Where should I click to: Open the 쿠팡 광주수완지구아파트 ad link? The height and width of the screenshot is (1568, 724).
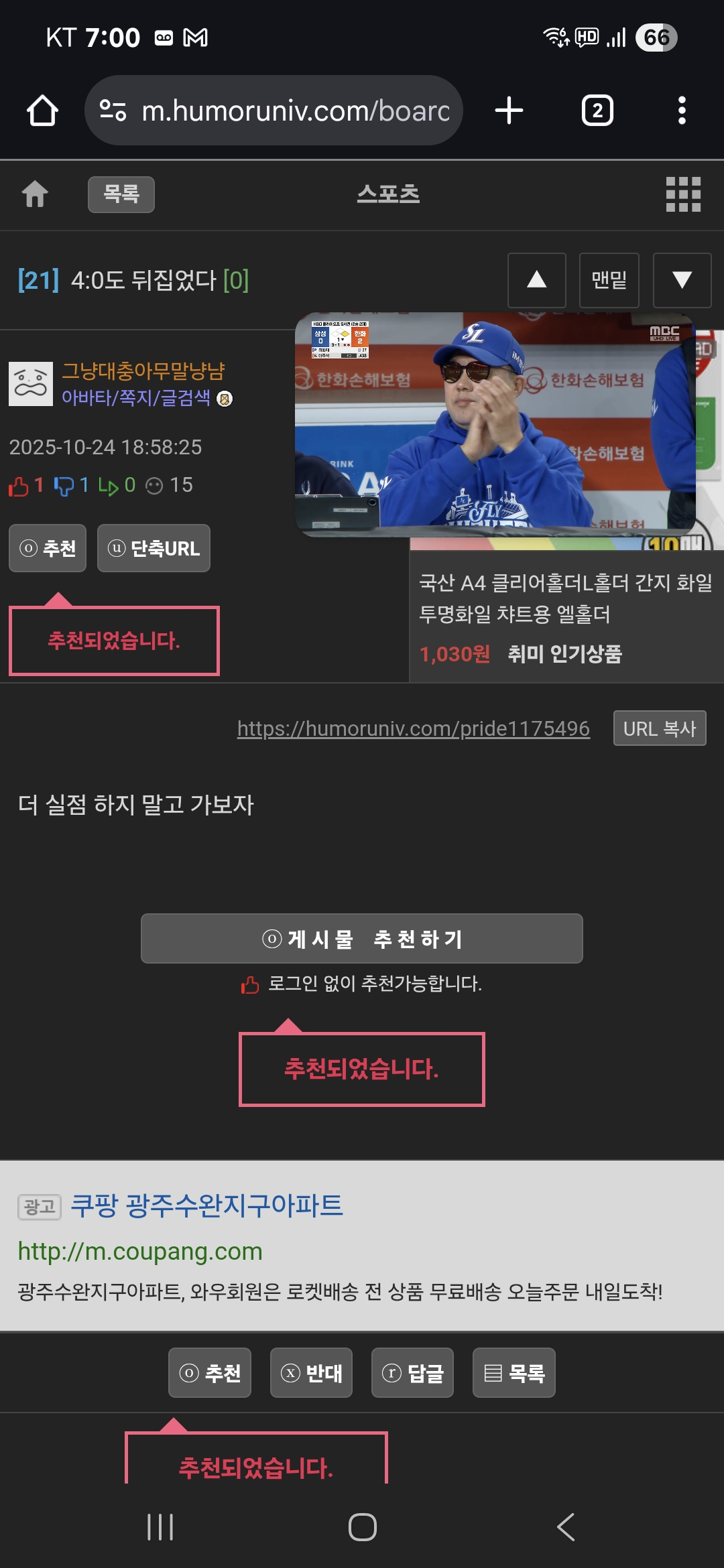(x=206, y=1205)
